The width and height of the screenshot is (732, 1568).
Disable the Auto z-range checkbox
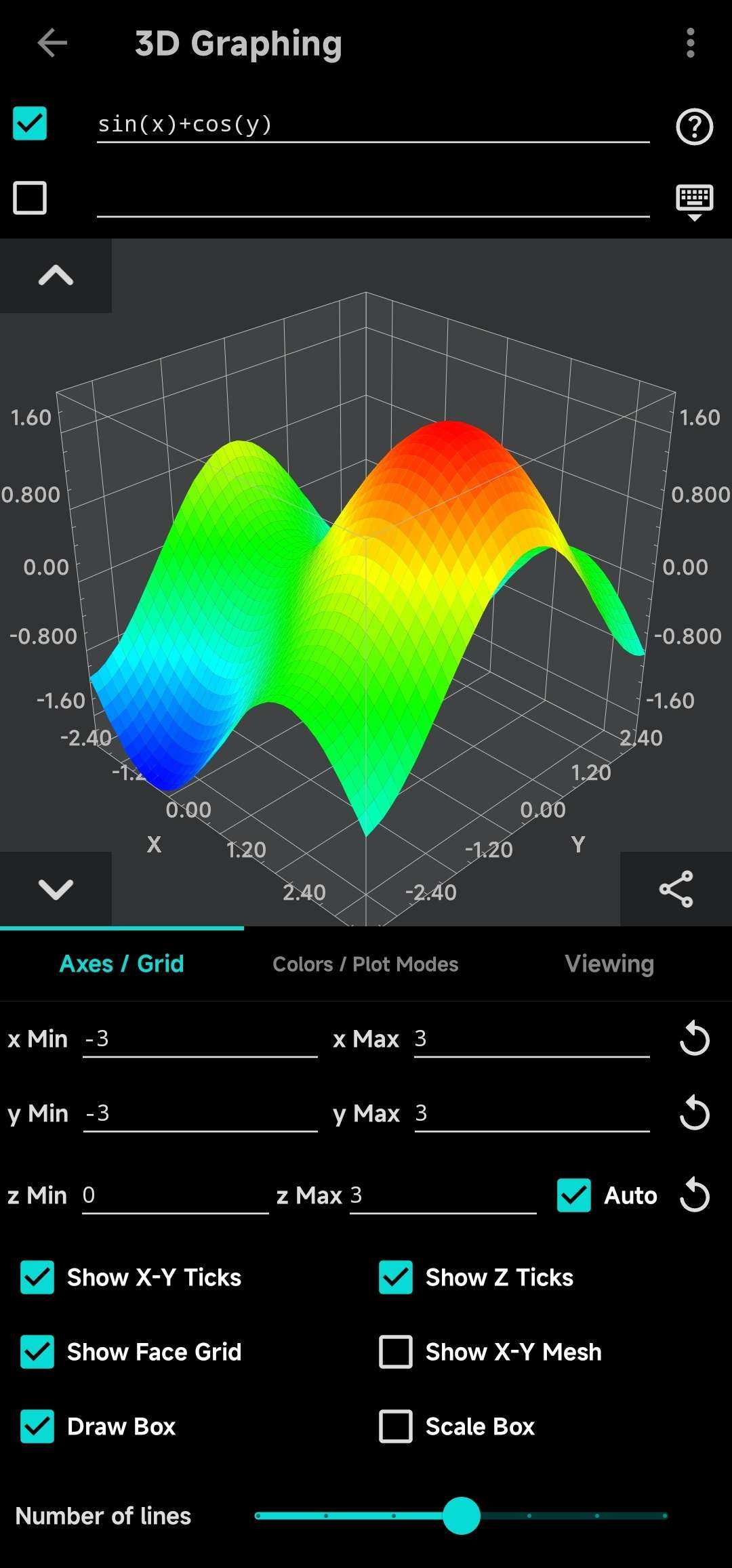click(573, 1195)
